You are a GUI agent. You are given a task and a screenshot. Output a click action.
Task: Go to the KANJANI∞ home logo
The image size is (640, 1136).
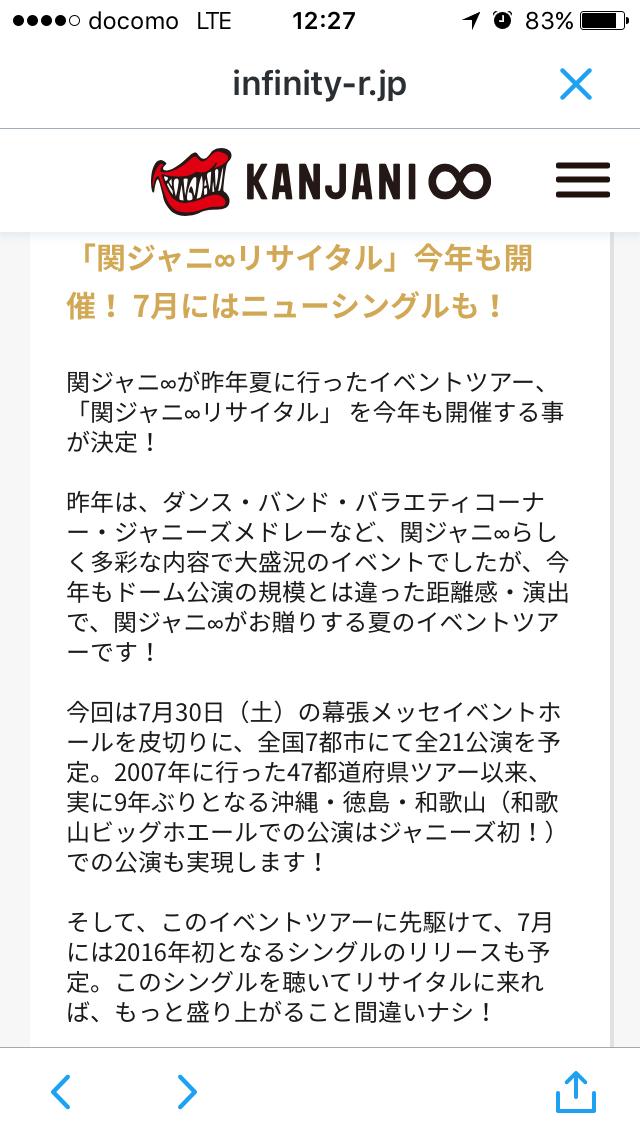(321, 180)
